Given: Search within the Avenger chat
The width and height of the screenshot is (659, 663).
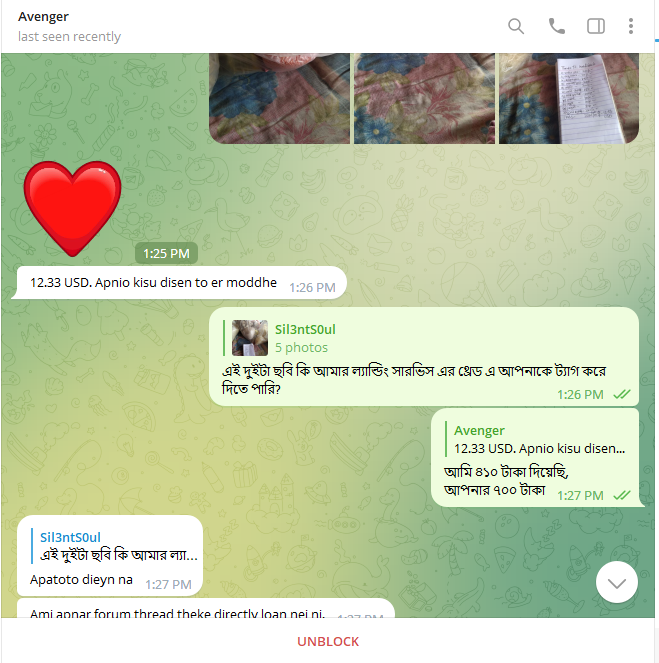Looking at the screenshot, I should (x=516, y=26).
